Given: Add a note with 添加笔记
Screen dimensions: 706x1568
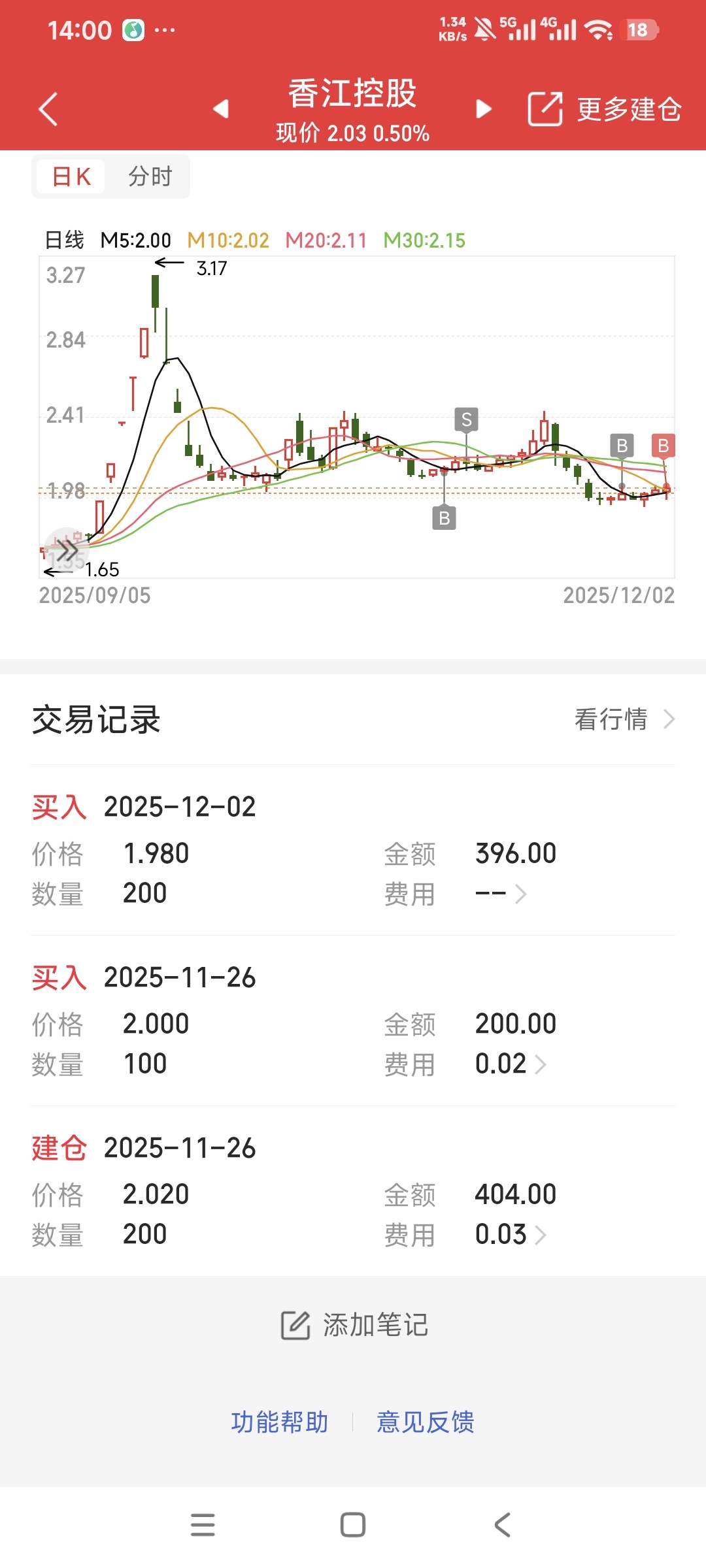Looking at the screenshot, I should click(x=354, y=1325).
